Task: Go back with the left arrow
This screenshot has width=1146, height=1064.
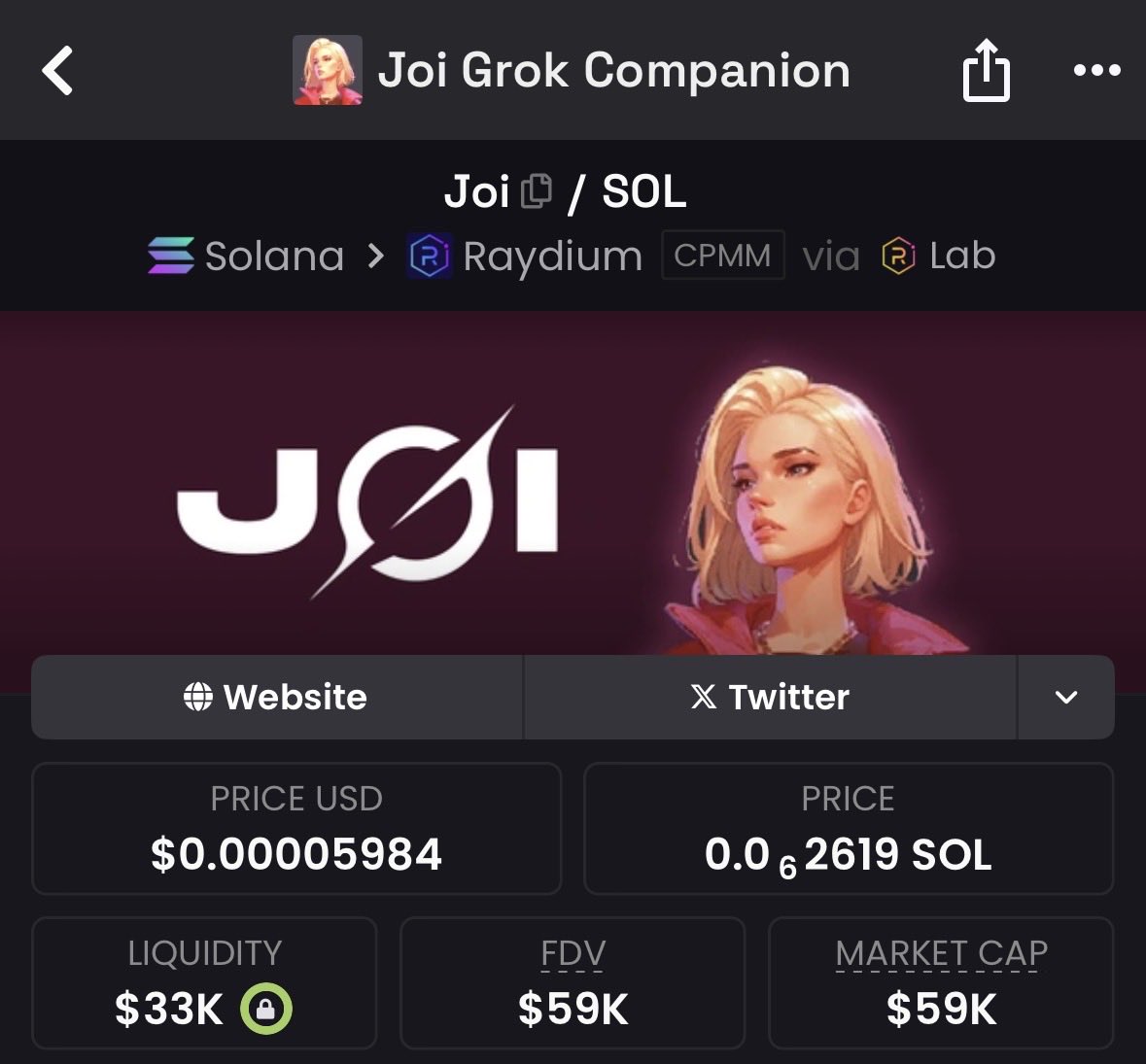Action: (58, 71)
